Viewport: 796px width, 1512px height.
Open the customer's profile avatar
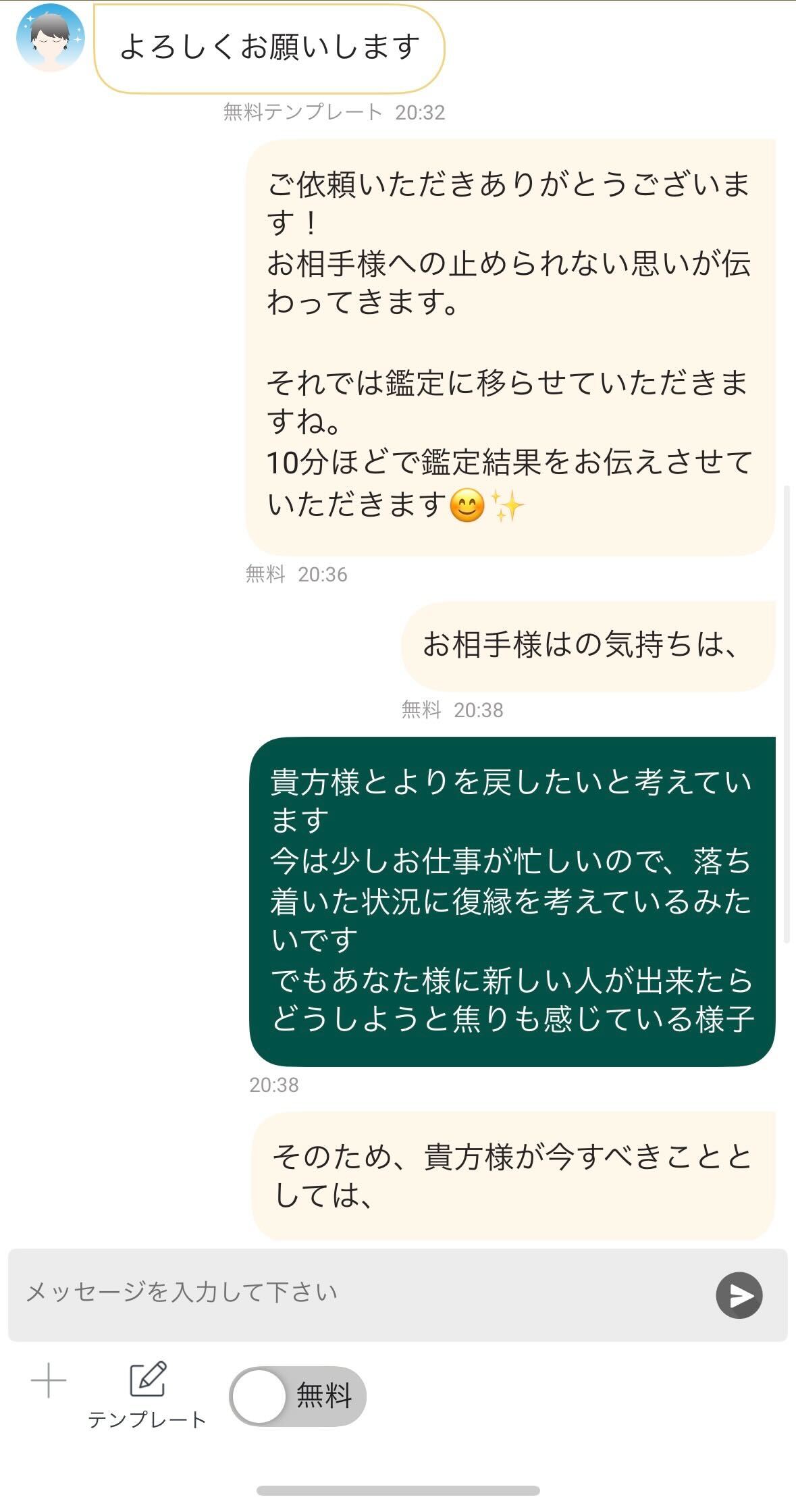tap(50, 38)
